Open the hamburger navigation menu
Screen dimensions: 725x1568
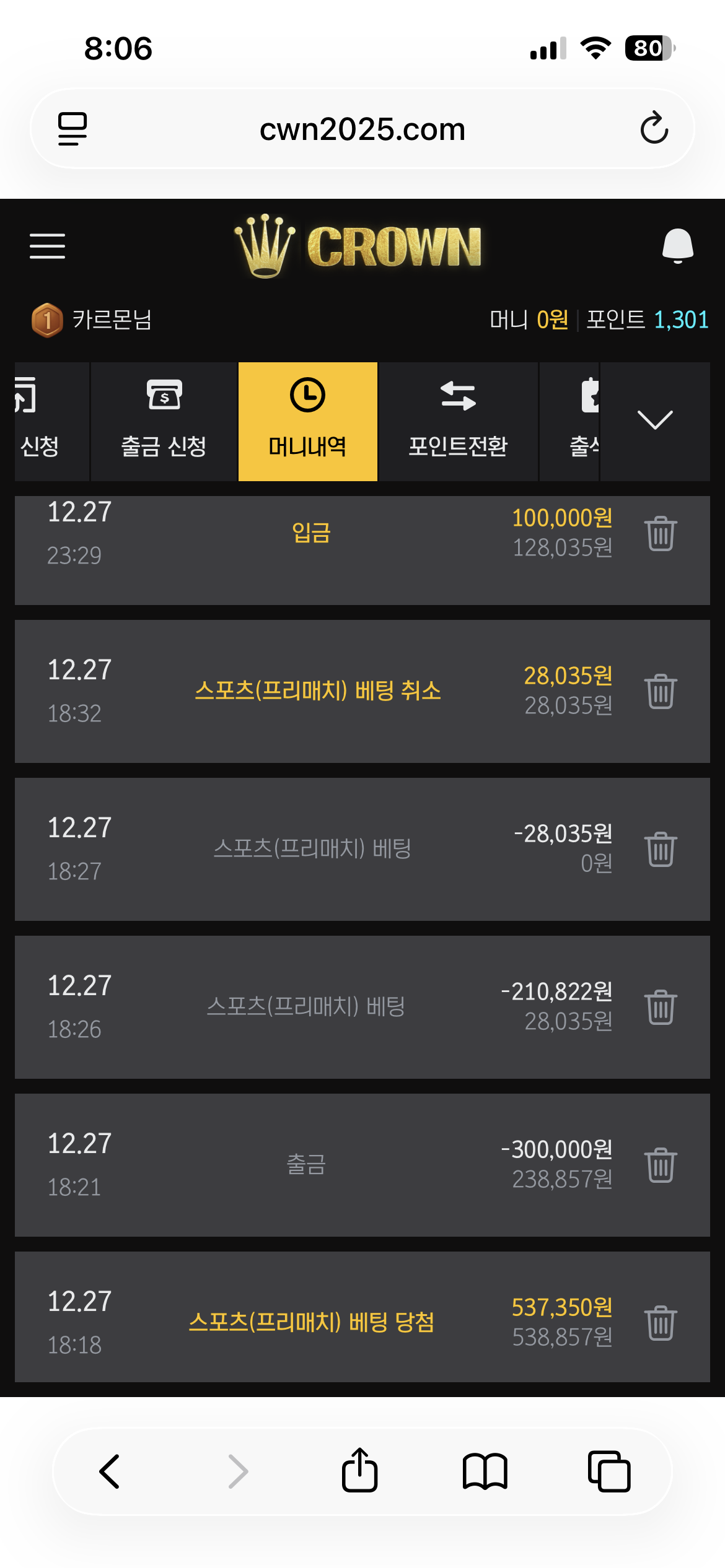click(x=47, y=246)
